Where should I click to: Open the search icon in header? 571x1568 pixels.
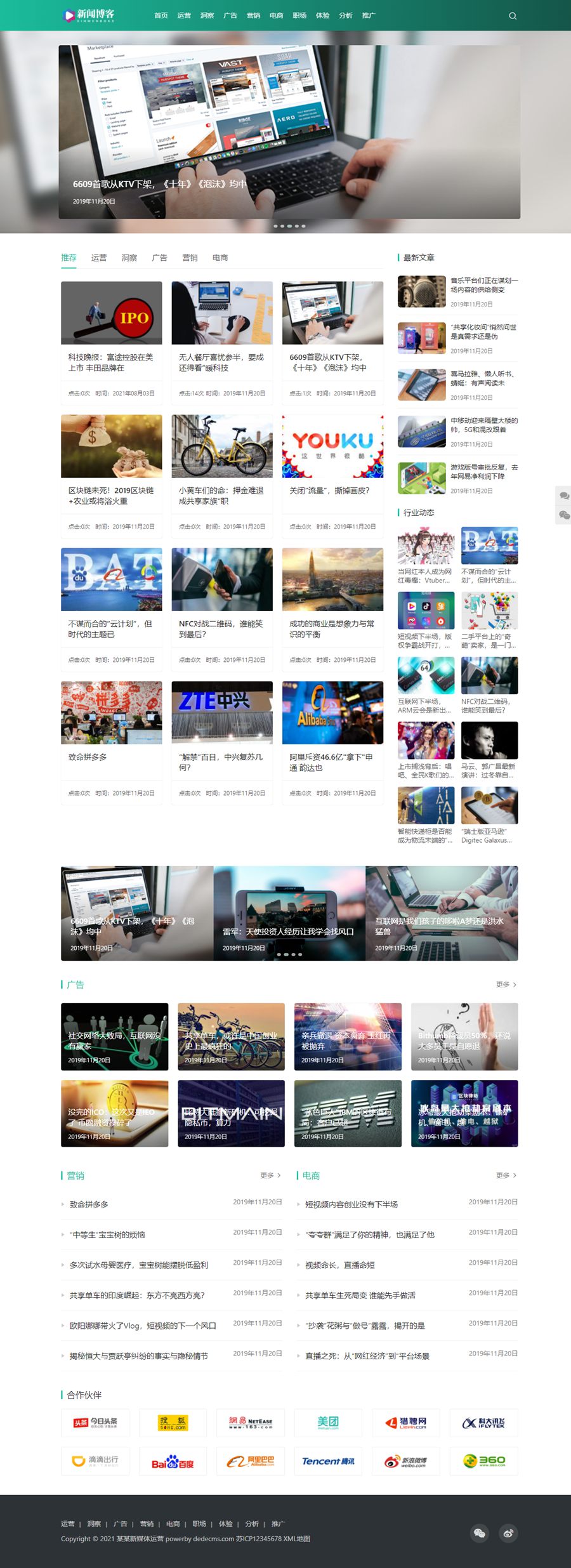[513, 16]
